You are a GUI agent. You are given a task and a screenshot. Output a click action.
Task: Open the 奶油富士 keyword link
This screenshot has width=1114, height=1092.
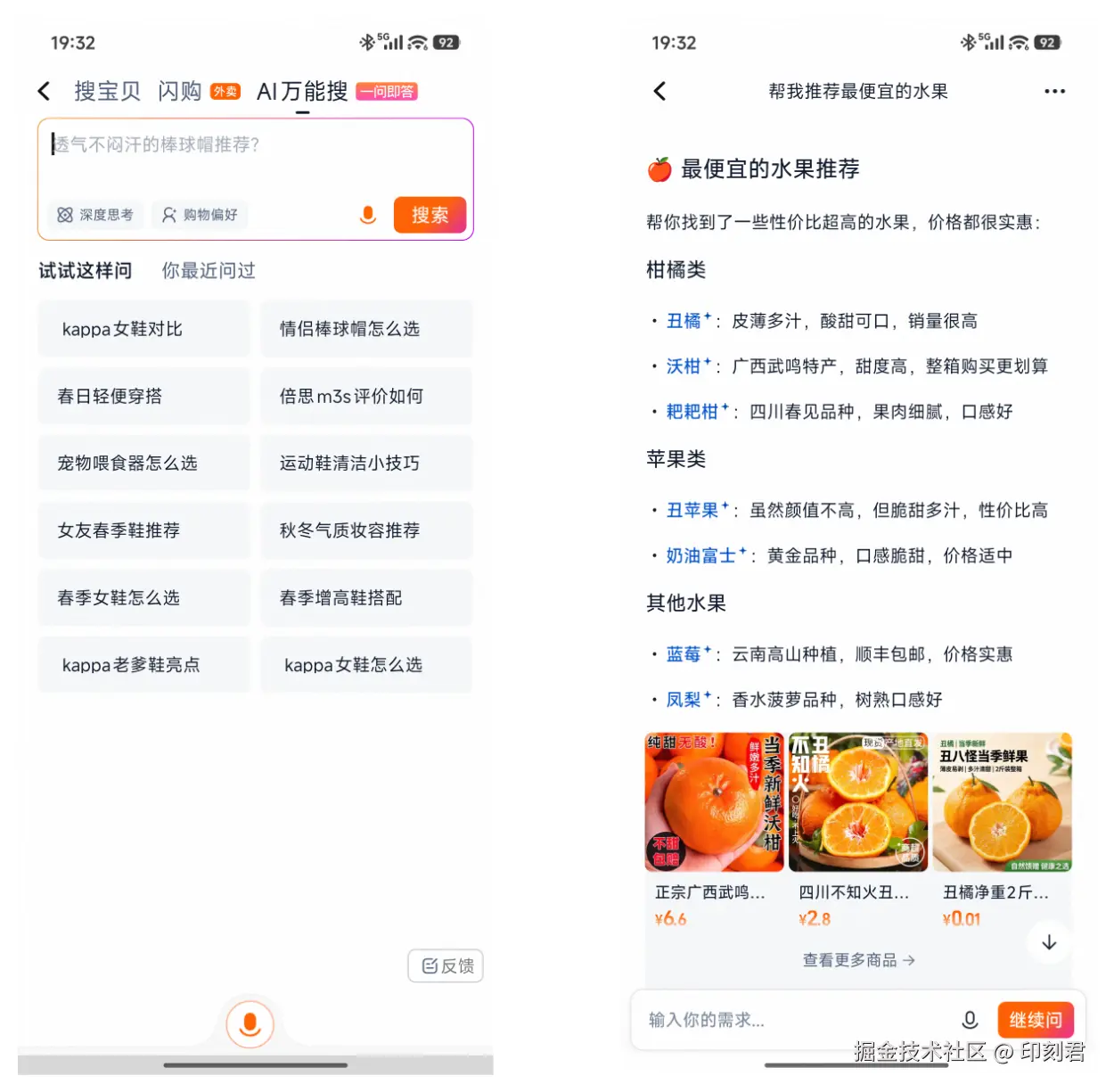coord(701,555)
